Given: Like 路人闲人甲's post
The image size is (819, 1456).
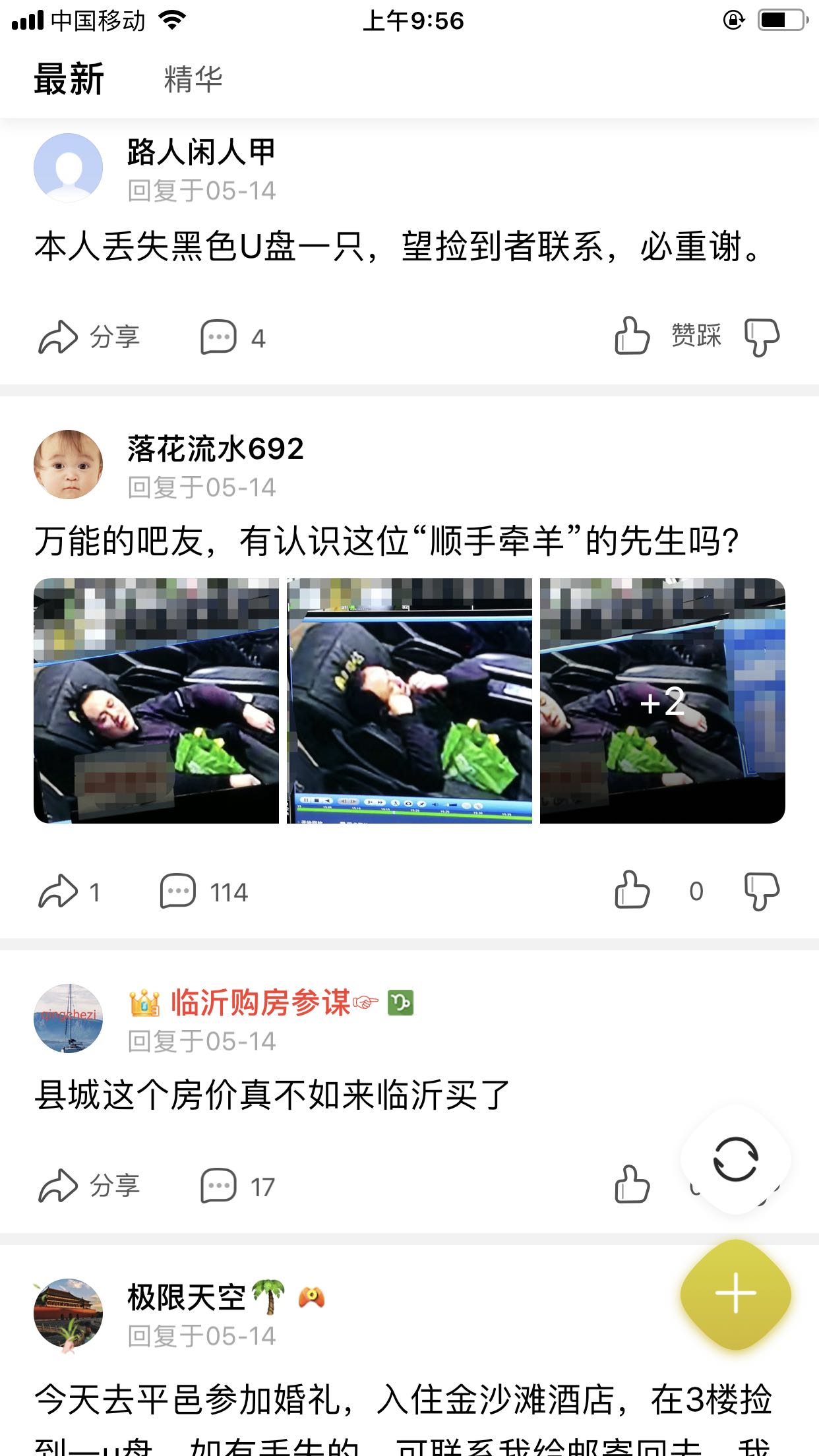Looking at the screenshot, I should 632,336.
